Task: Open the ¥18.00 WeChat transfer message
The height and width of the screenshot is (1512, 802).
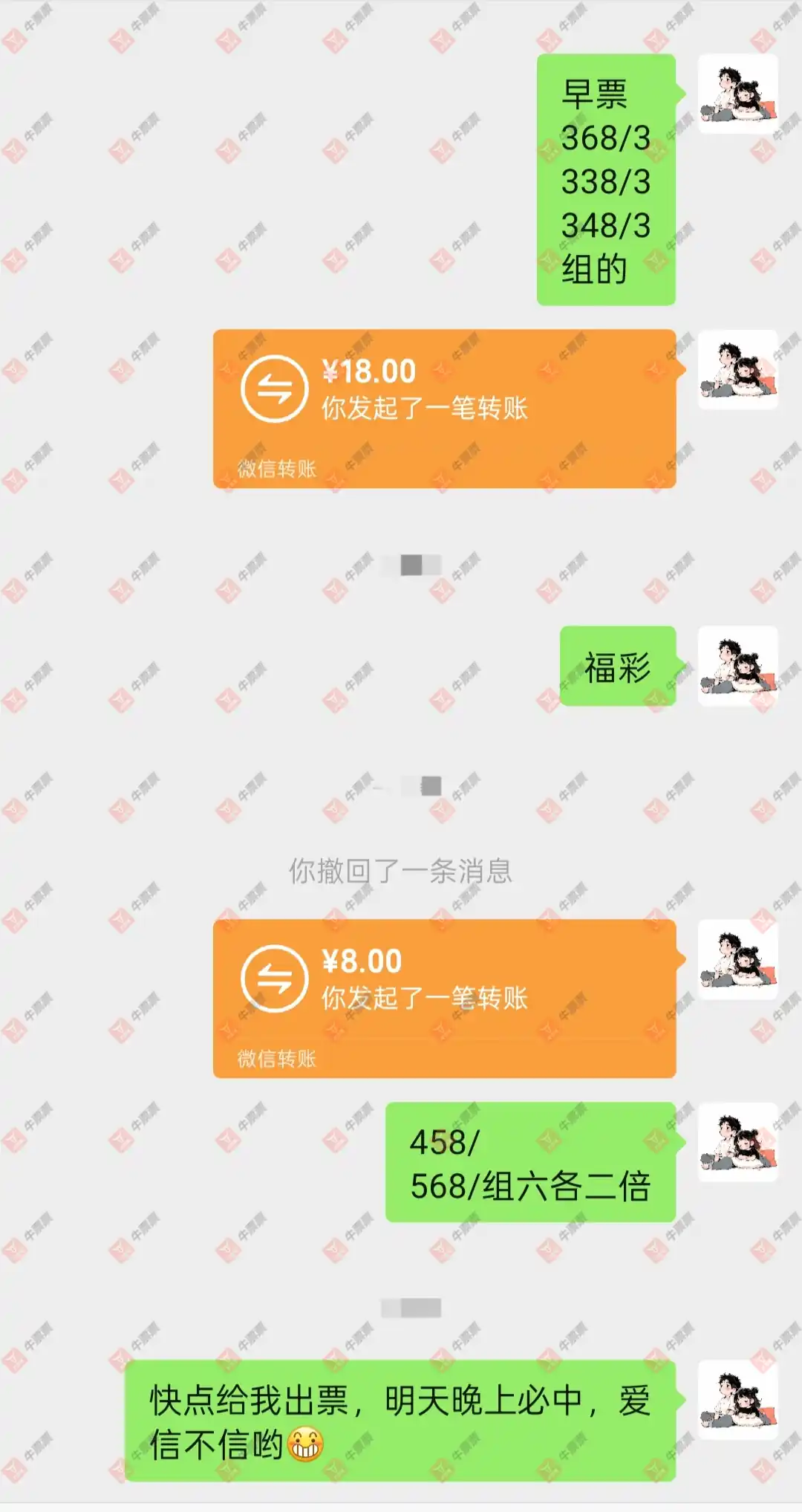Action: coord(444,408)
